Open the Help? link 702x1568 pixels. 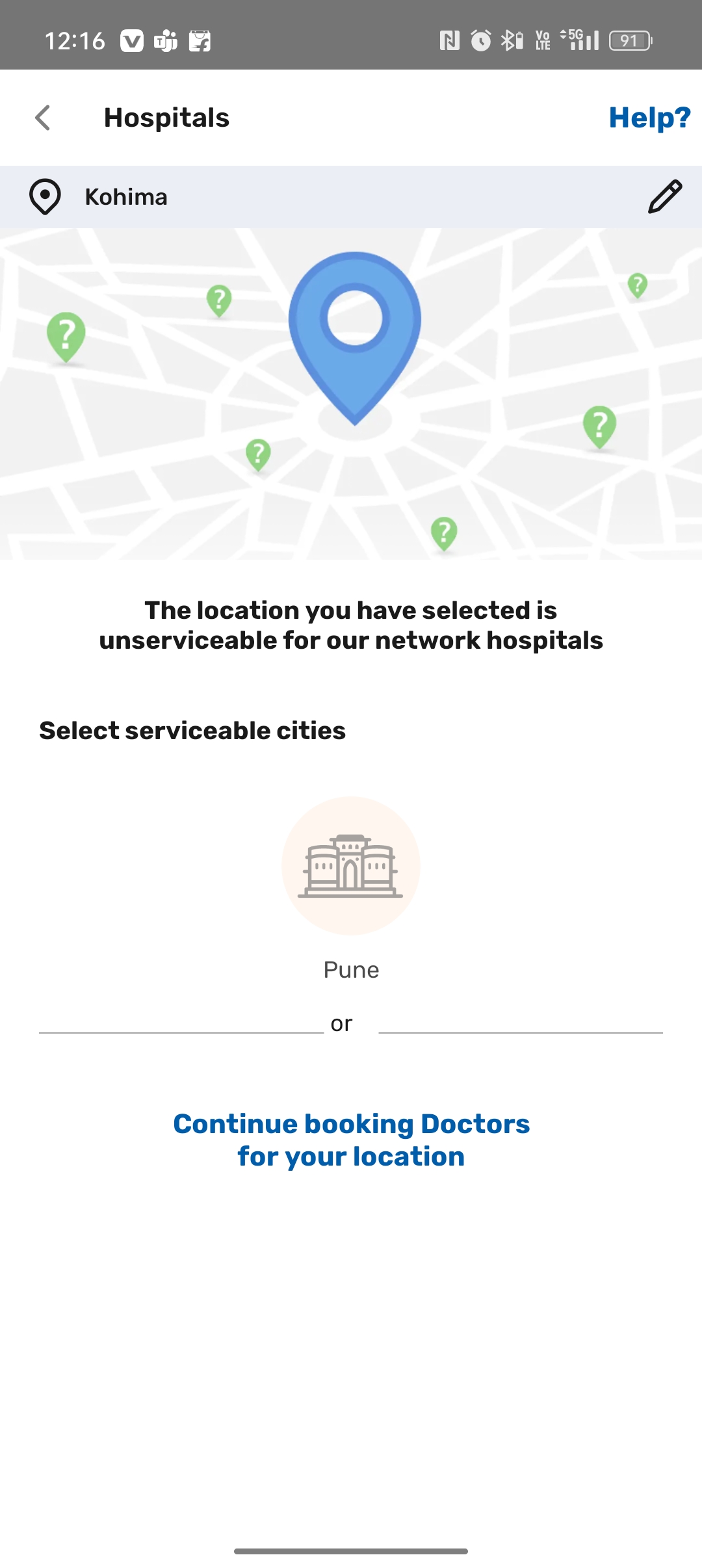pos(649,118)
